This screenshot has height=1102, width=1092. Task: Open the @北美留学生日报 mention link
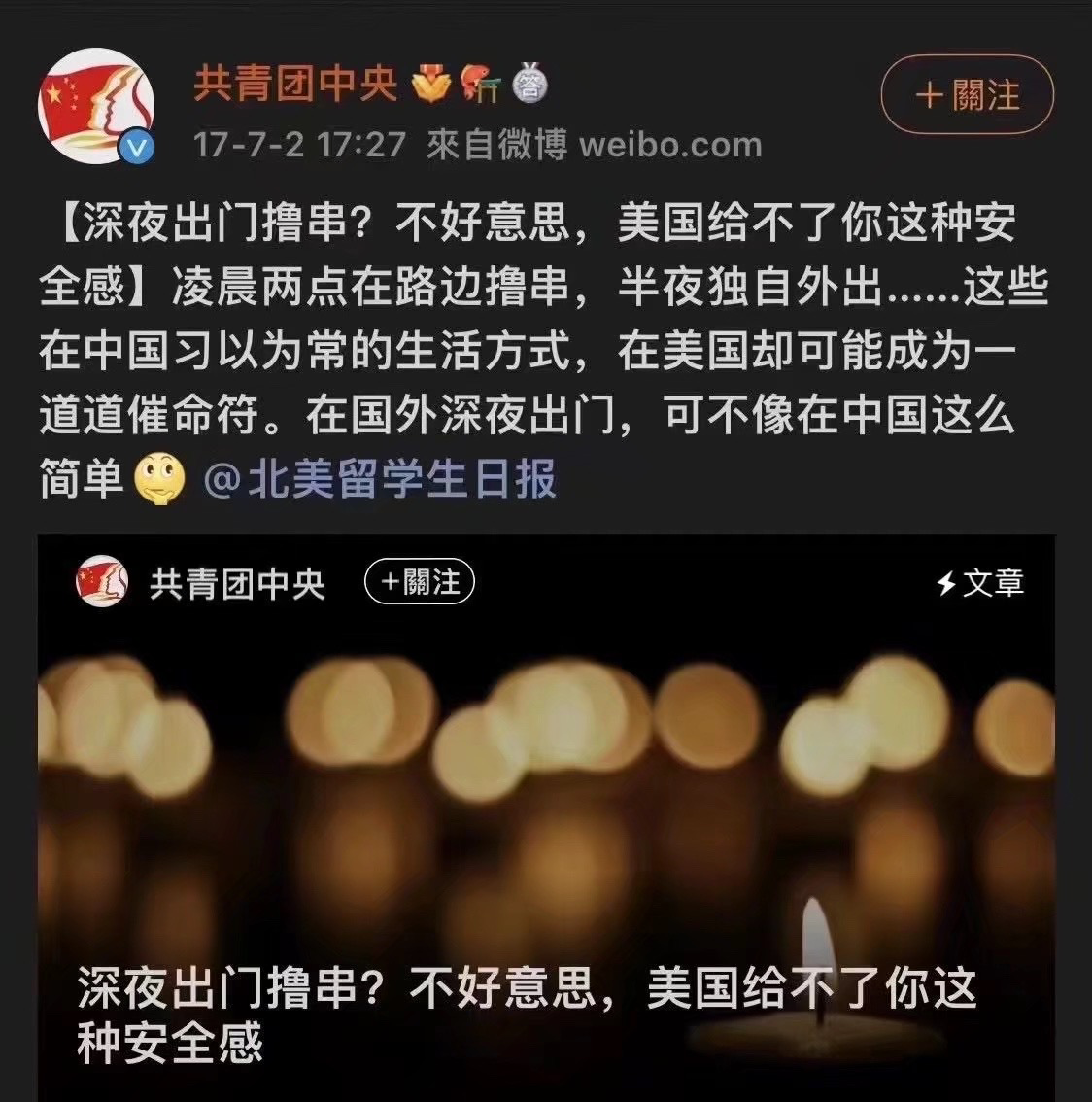point(380,479)
